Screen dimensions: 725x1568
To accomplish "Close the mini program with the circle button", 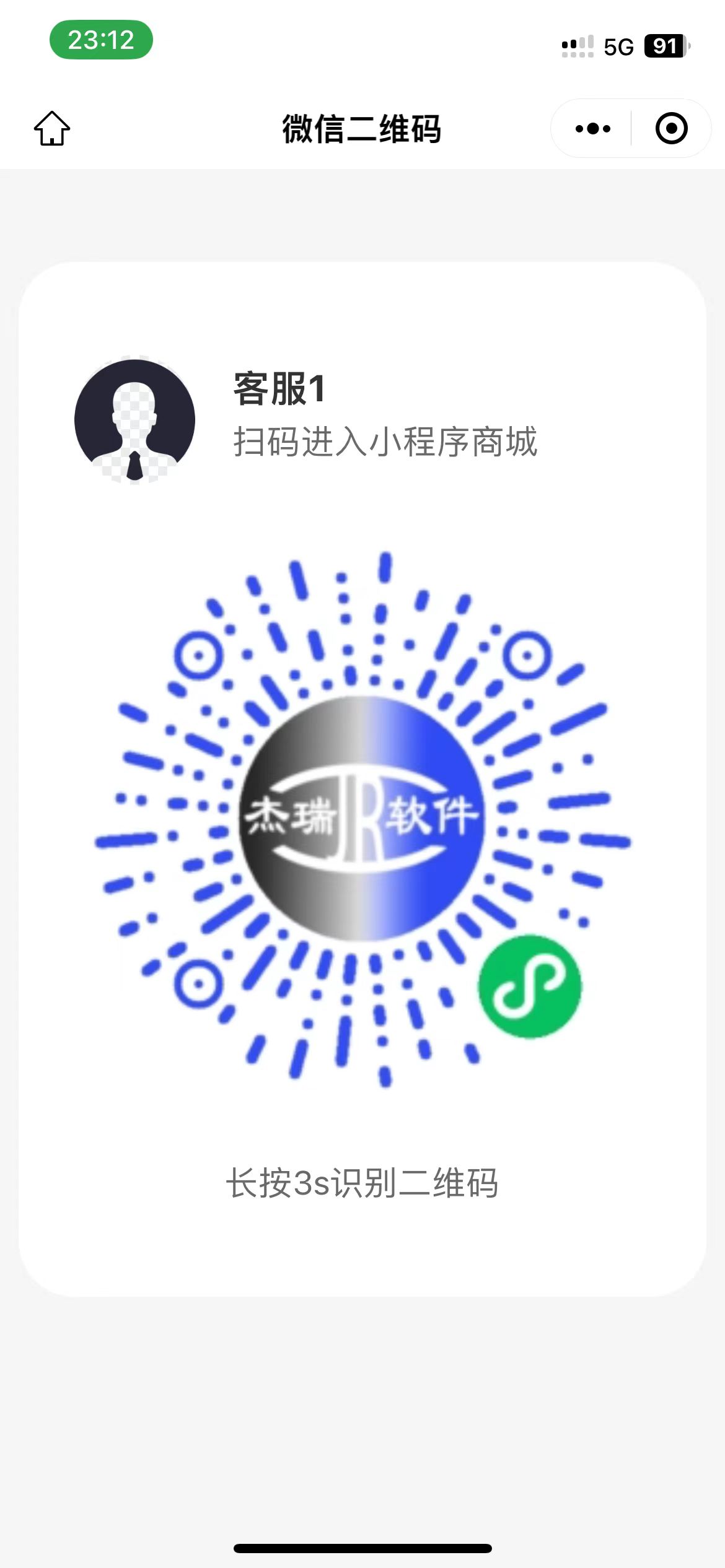I will click(x=671, y=129).
